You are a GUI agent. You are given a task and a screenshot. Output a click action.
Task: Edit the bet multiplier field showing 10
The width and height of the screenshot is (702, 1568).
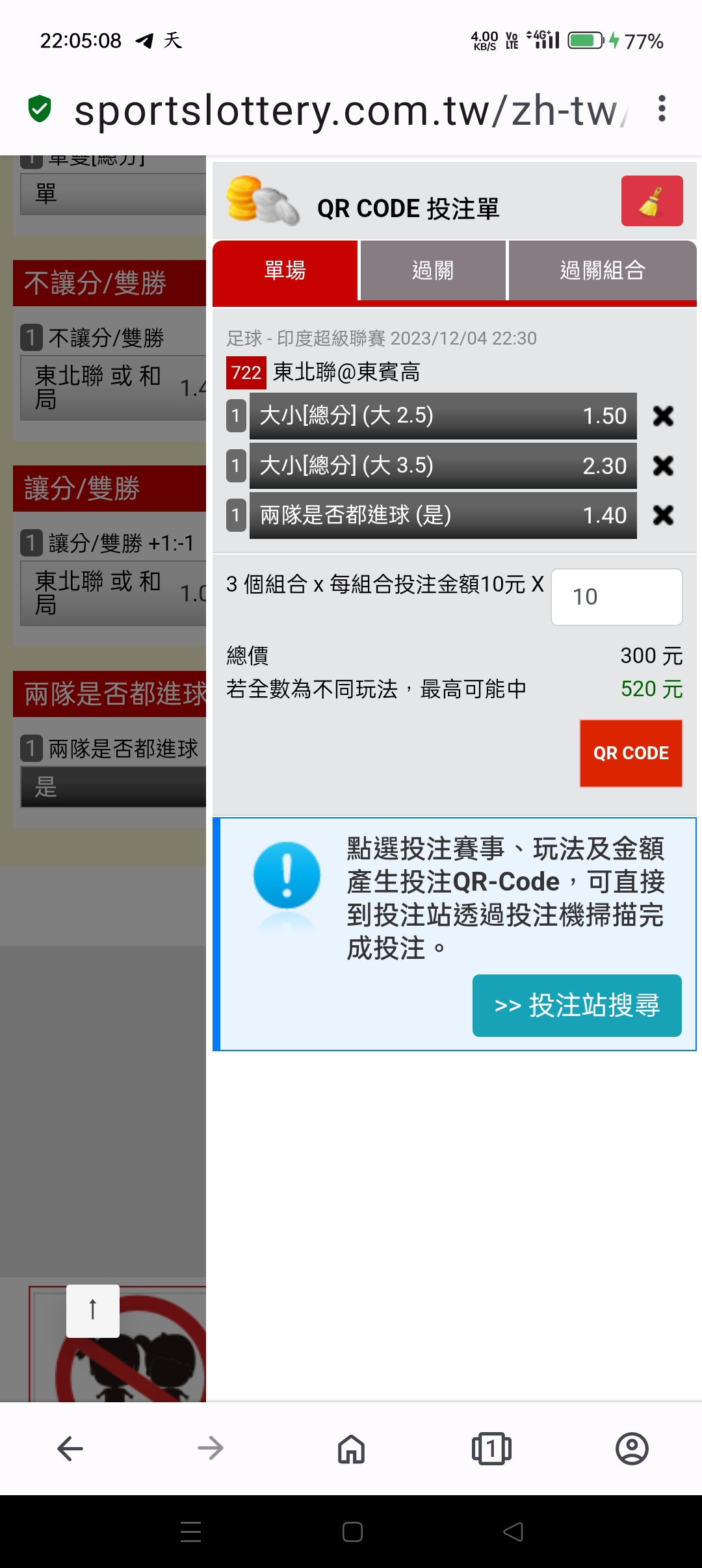pos(616,597)
